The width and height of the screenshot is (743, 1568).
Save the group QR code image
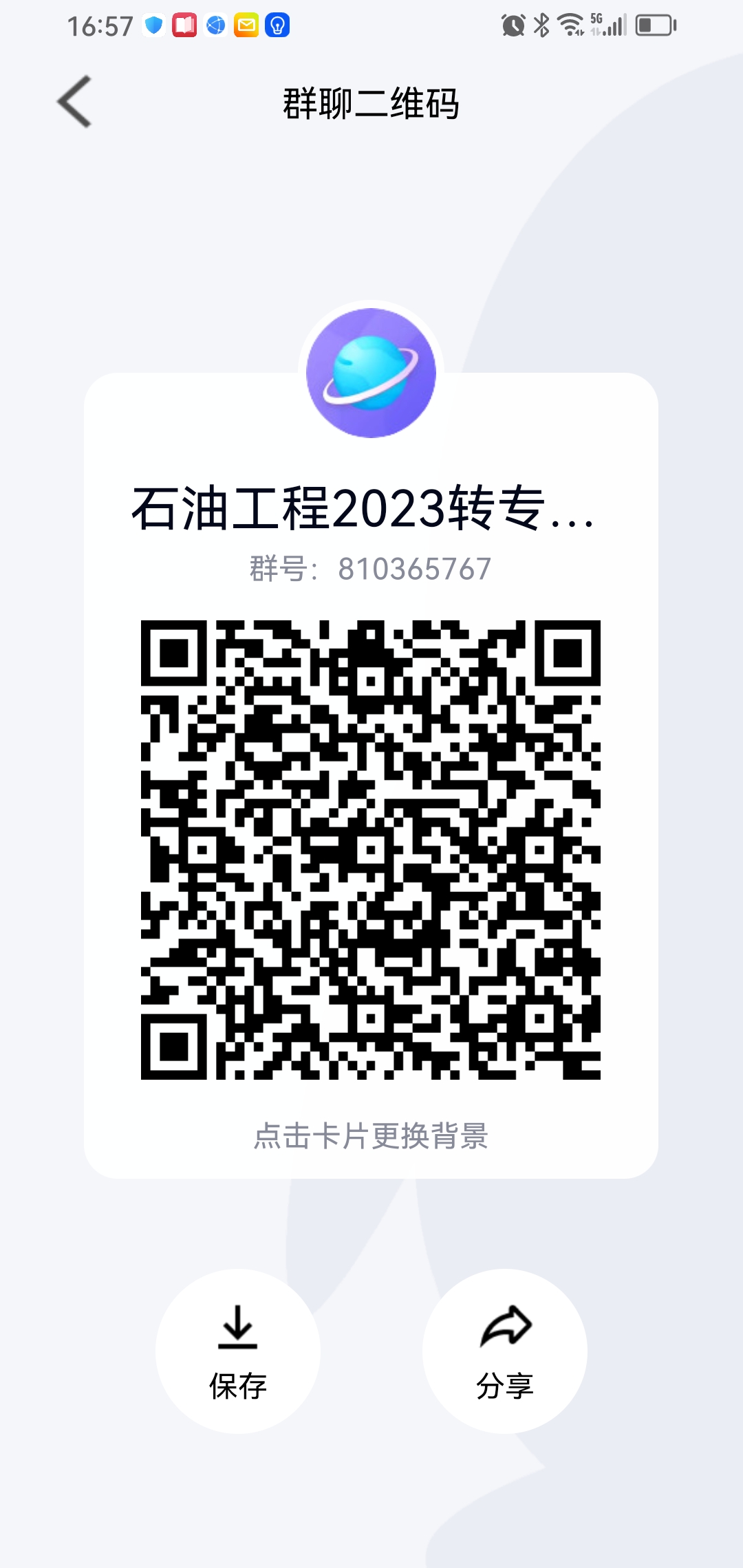[237, 1351]
